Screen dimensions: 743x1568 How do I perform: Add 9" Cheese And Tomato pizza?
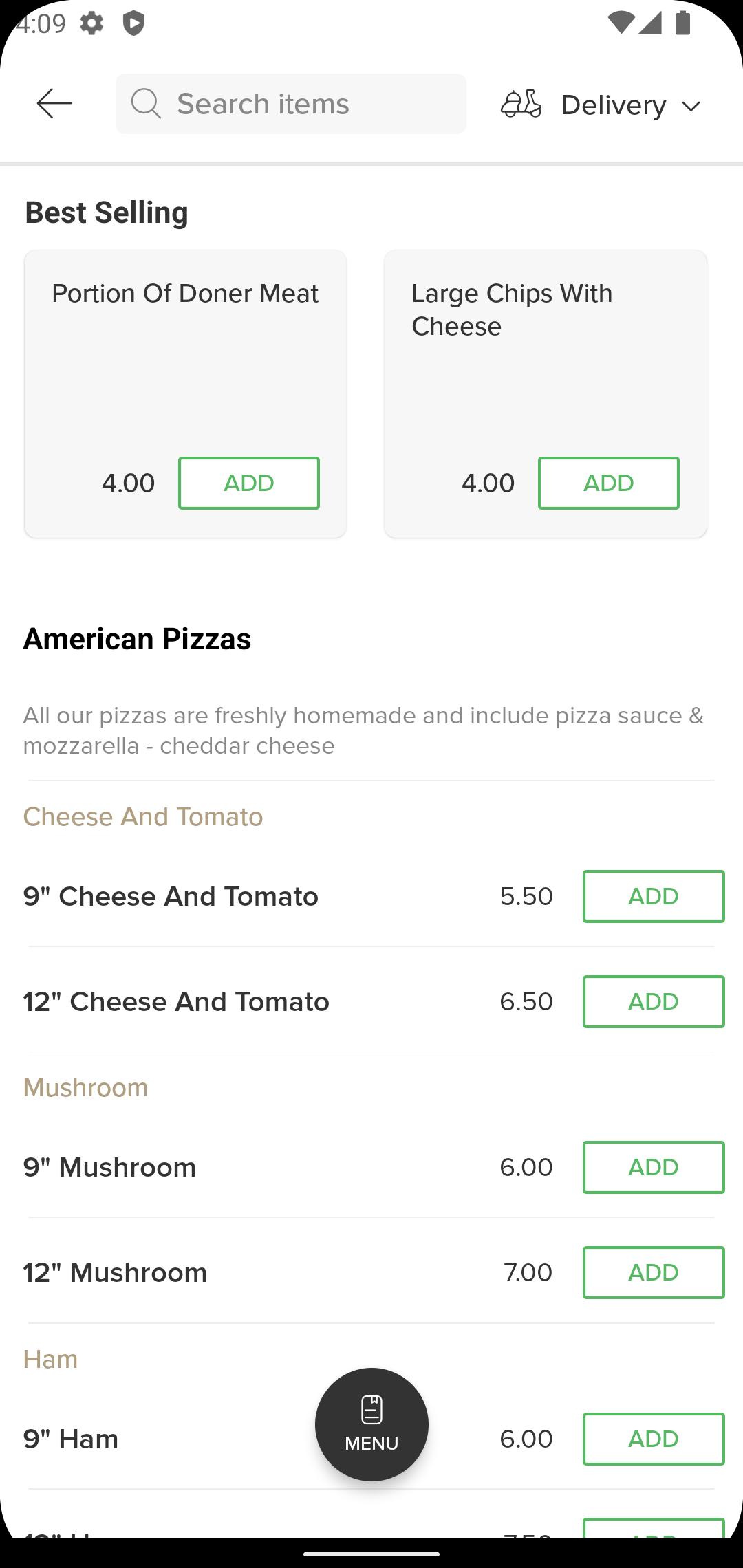click(654, 896)
